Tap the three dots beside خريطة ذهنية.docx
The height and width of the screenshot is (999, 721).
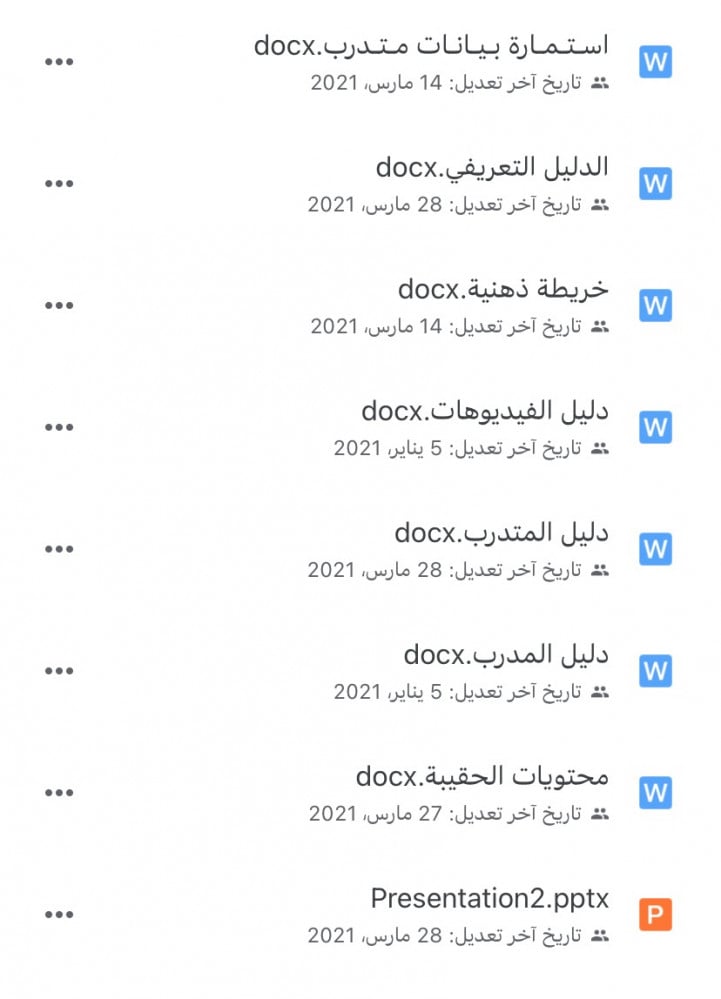[59, 305]
